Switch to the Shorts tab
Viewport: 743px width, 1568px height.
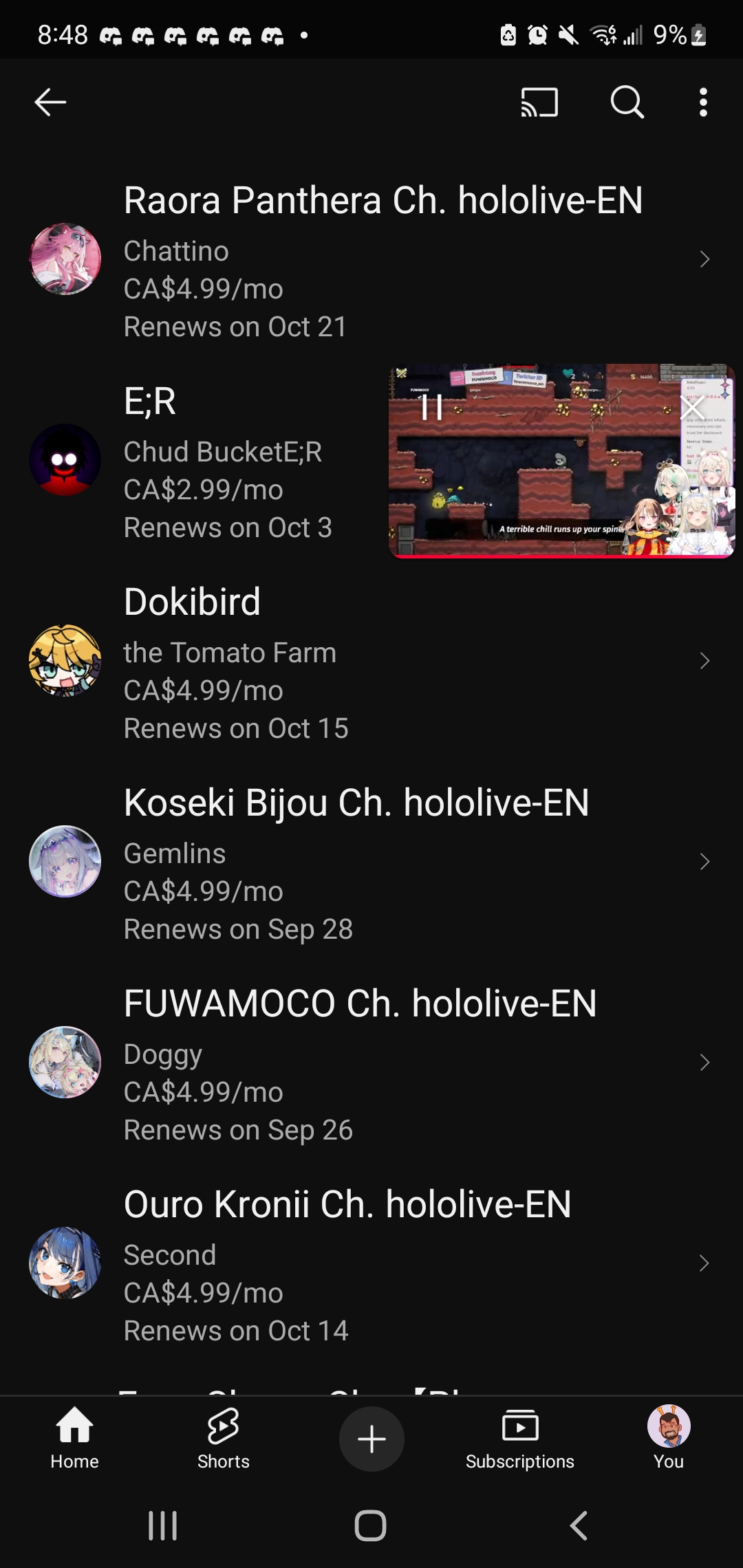pyautogui.click(x=223, y=1438)
